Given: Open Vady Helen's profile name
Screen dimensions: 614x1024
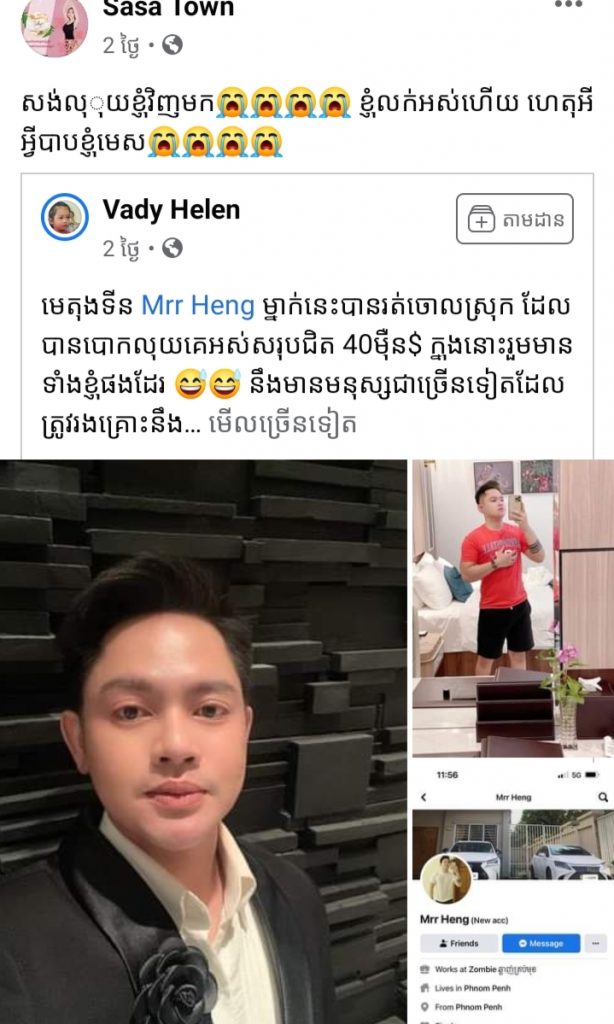Looking at the screenshot, I should click(171, 210).
